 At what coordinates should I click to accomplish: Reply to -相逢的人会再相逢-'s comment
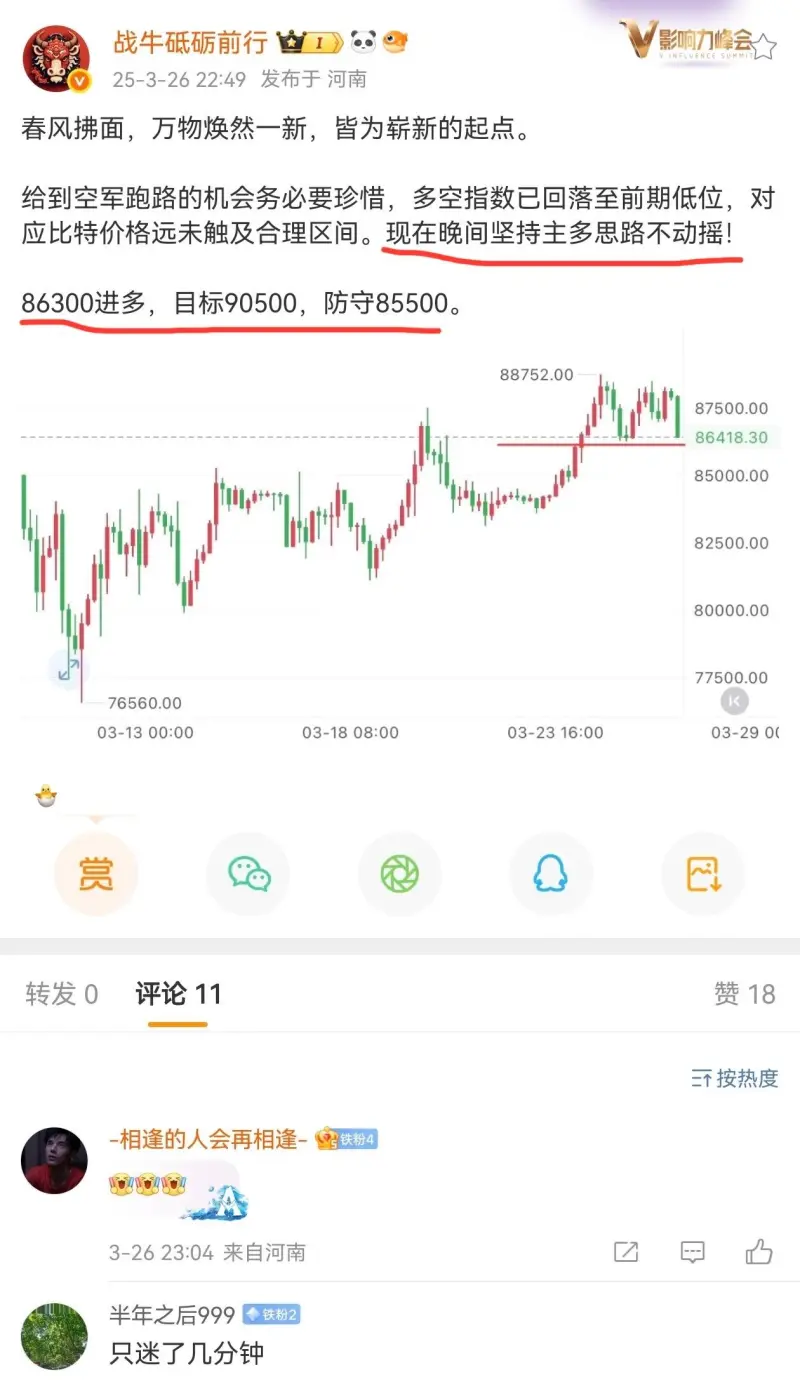tap(692, 1251)
